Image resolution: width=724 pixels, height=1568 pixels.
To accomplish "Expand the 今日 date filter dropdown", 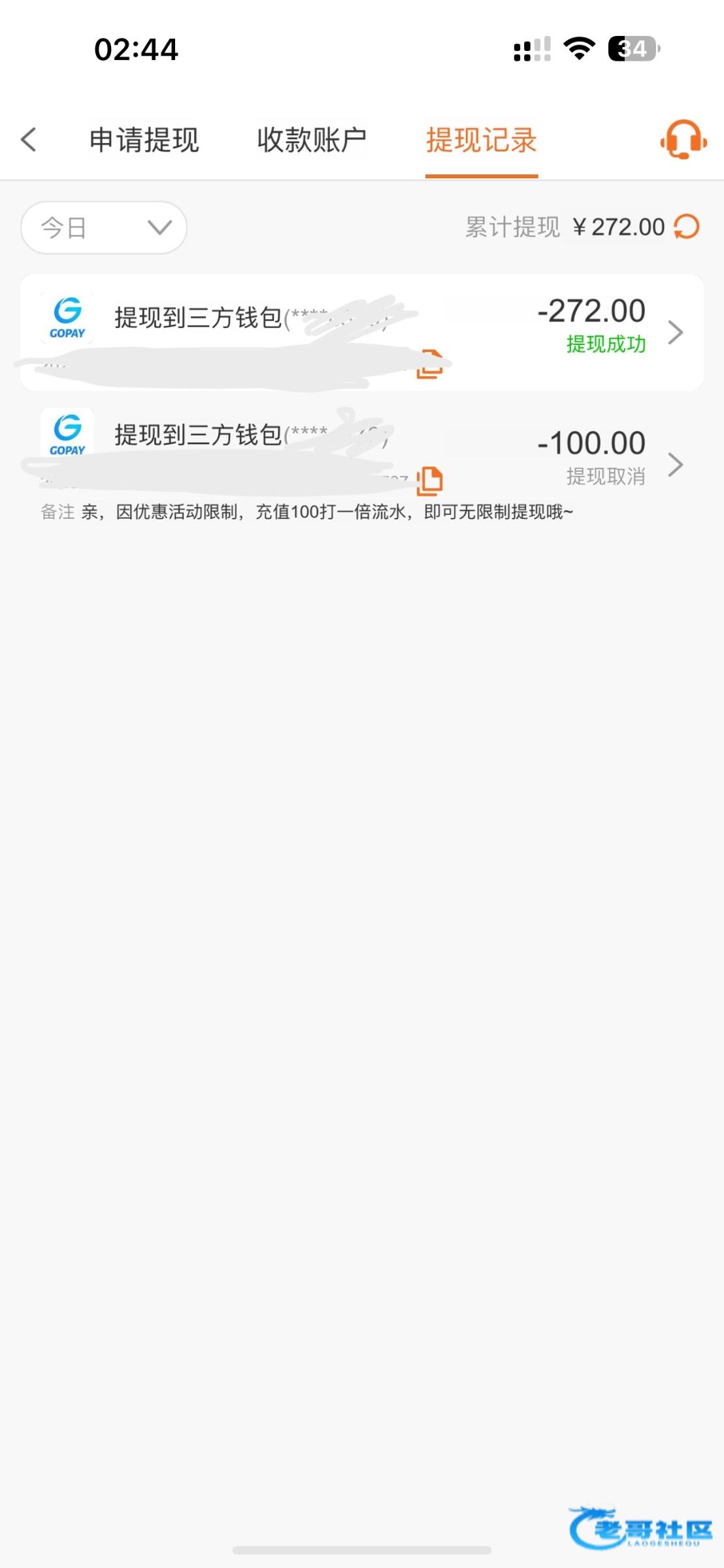I will [104, 227].
